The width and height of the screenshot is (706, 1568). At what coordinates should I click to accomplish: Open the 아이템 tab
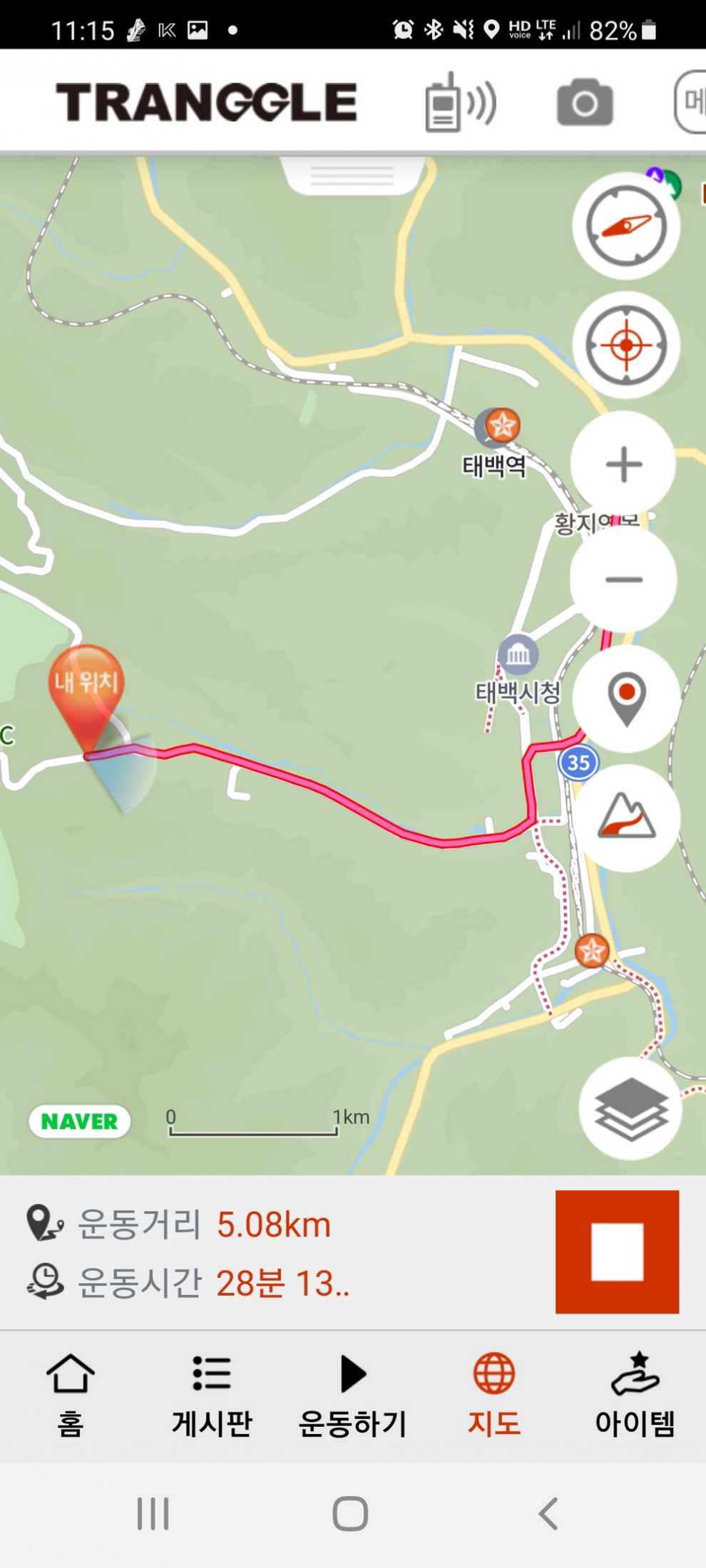point(635,1395)
